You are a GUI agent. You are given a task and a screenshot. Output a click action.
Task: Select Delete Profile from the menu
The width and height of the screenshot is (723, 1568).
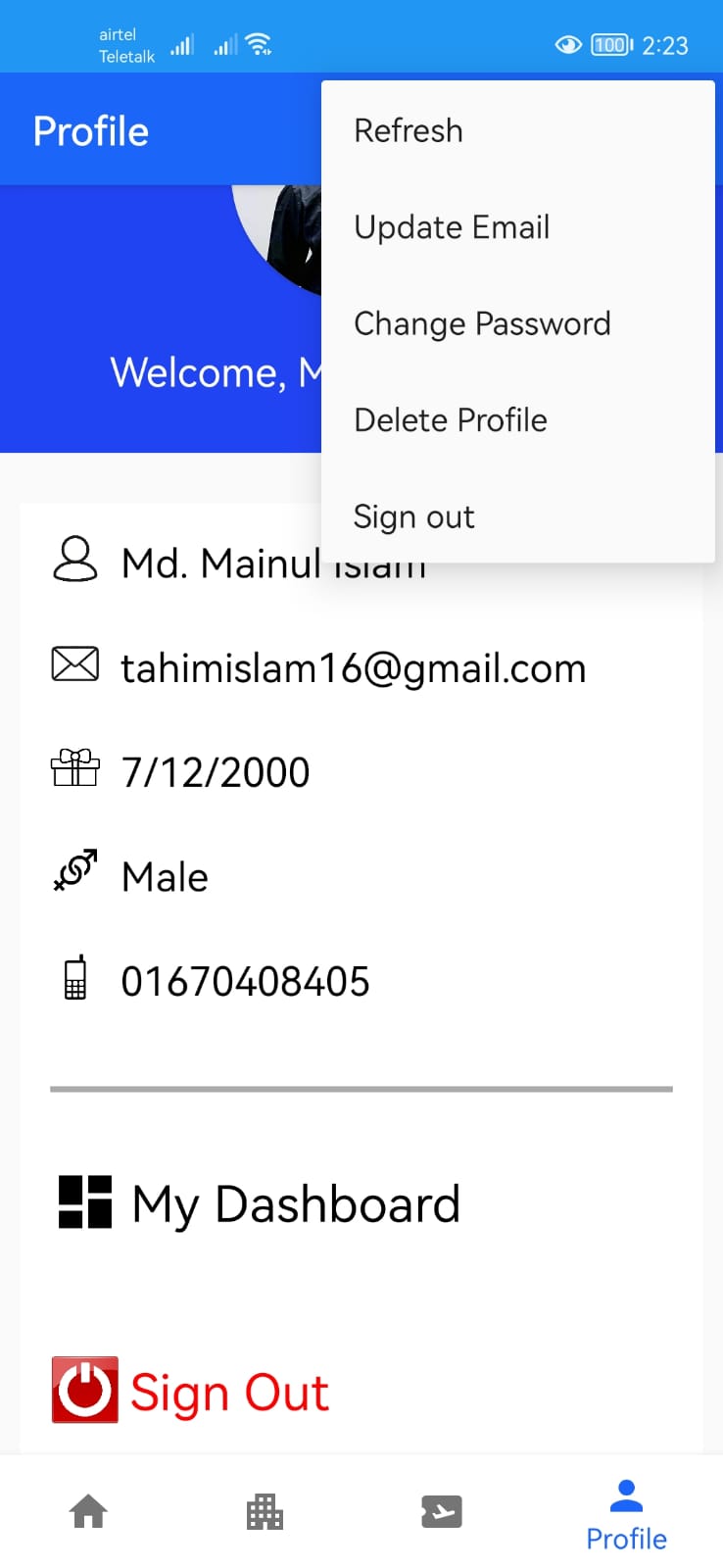coord(518,419)
